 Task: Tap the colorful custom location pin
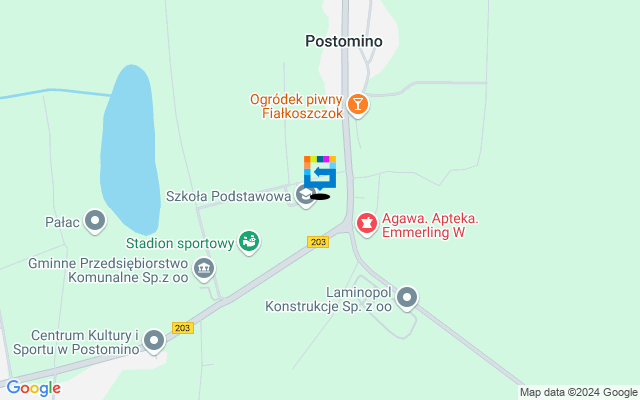pyautogui.click(x=320, y=172)
